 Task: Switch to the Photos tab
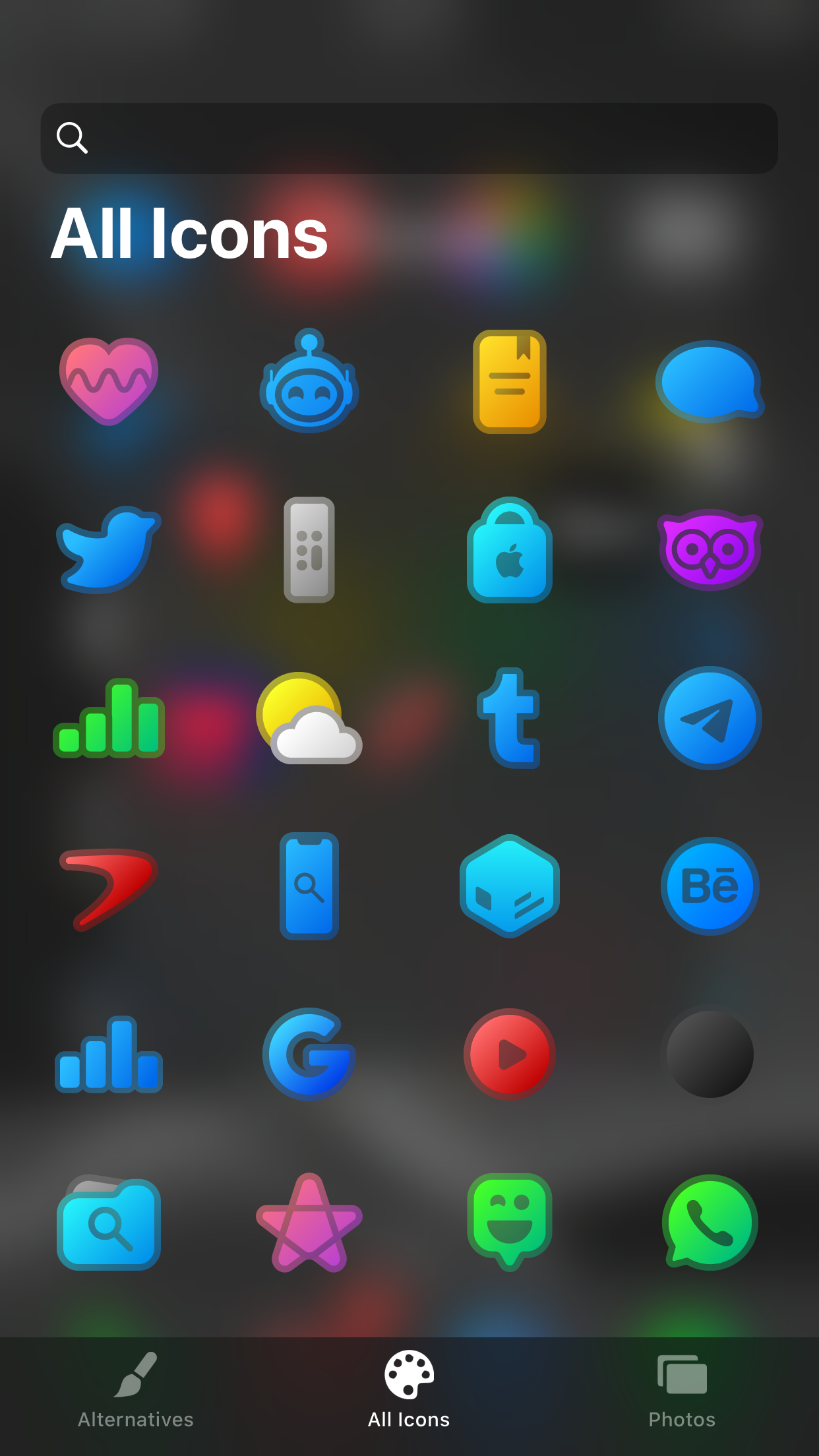click(x=682, y=1390)
